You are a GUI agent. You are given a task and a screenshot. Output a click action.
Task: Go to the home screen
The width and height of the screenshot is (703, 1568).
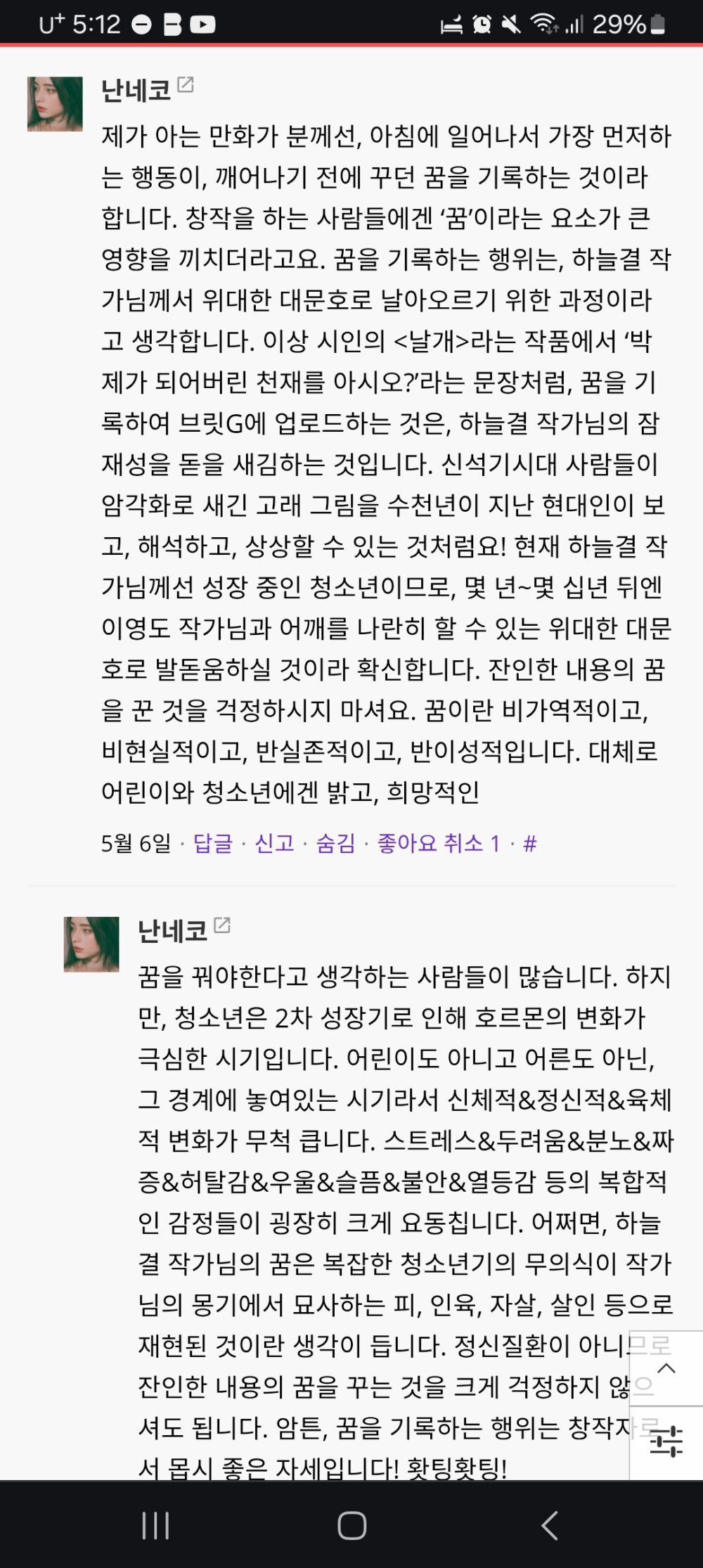click(x=351, y=1526)
